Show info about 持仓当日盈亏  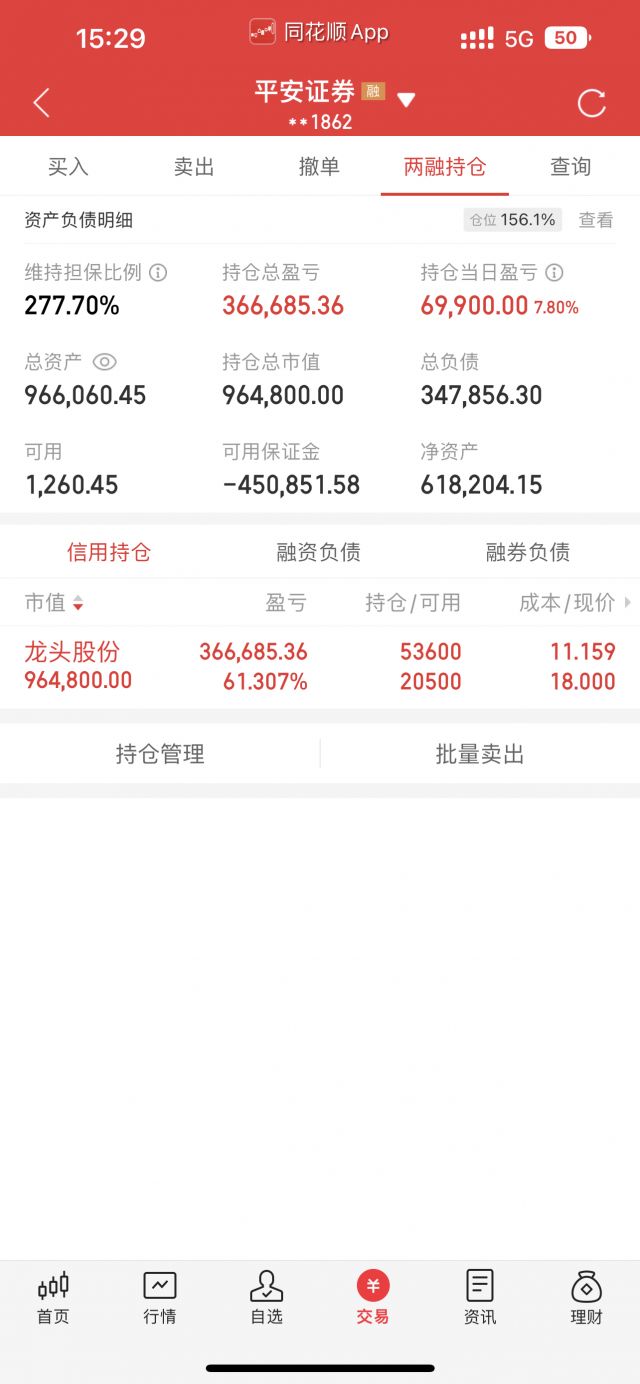point(554,272)
